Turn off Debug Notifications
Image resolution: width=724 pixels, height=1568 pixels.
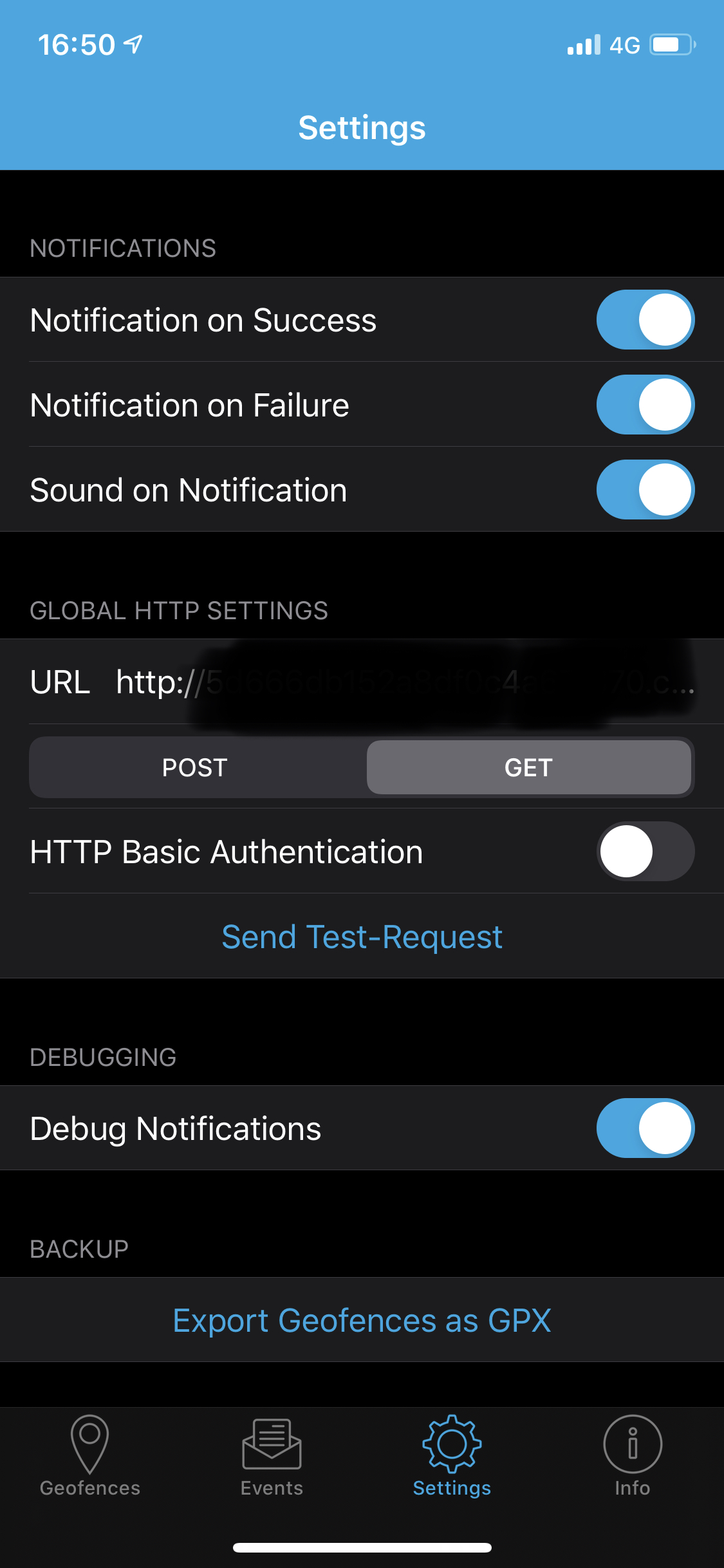(x=645, y=1128)
